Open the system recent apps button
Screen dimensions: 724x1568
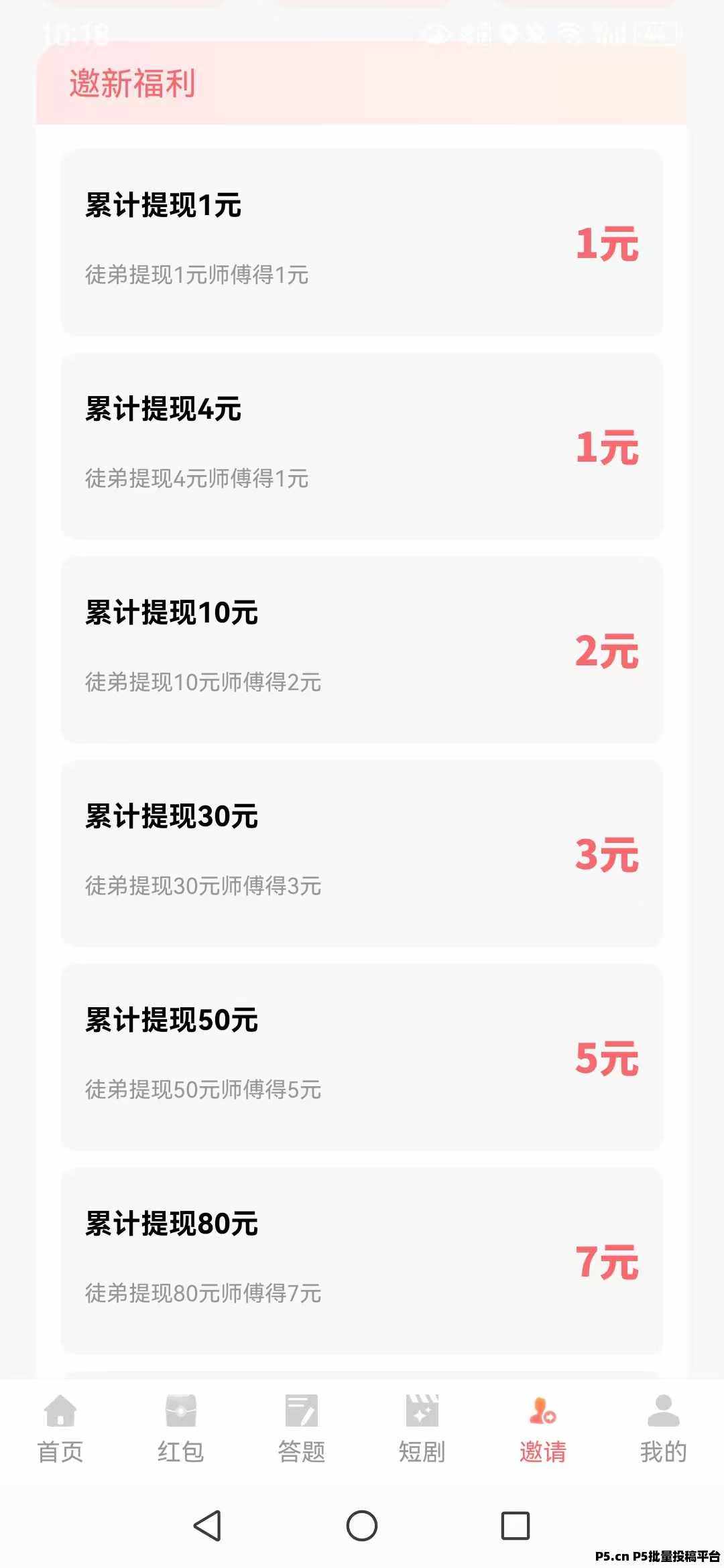(x=516, y=1526)
